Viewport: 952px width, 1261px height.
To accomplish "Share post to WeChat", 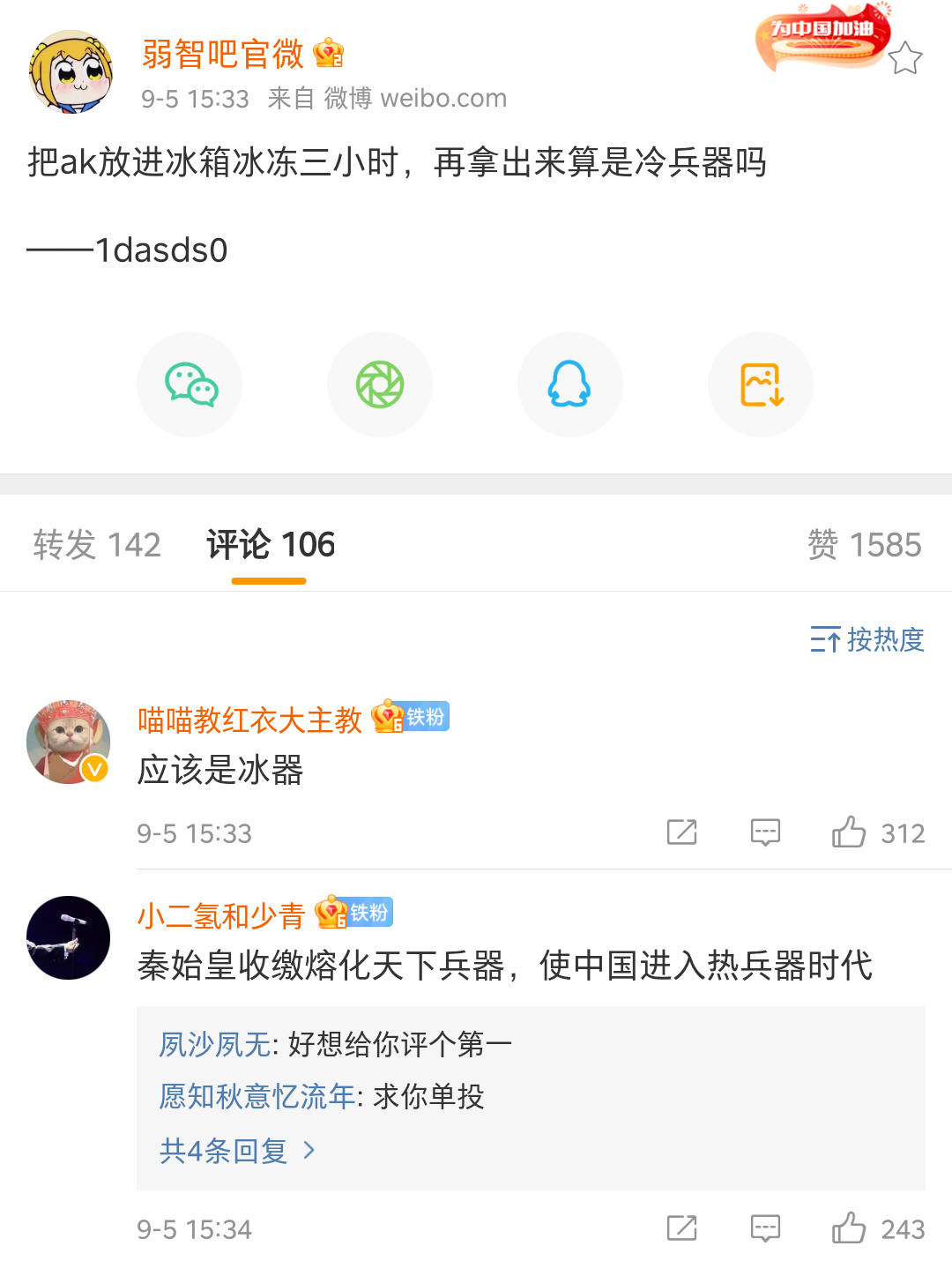I will (x=190, y=384).
